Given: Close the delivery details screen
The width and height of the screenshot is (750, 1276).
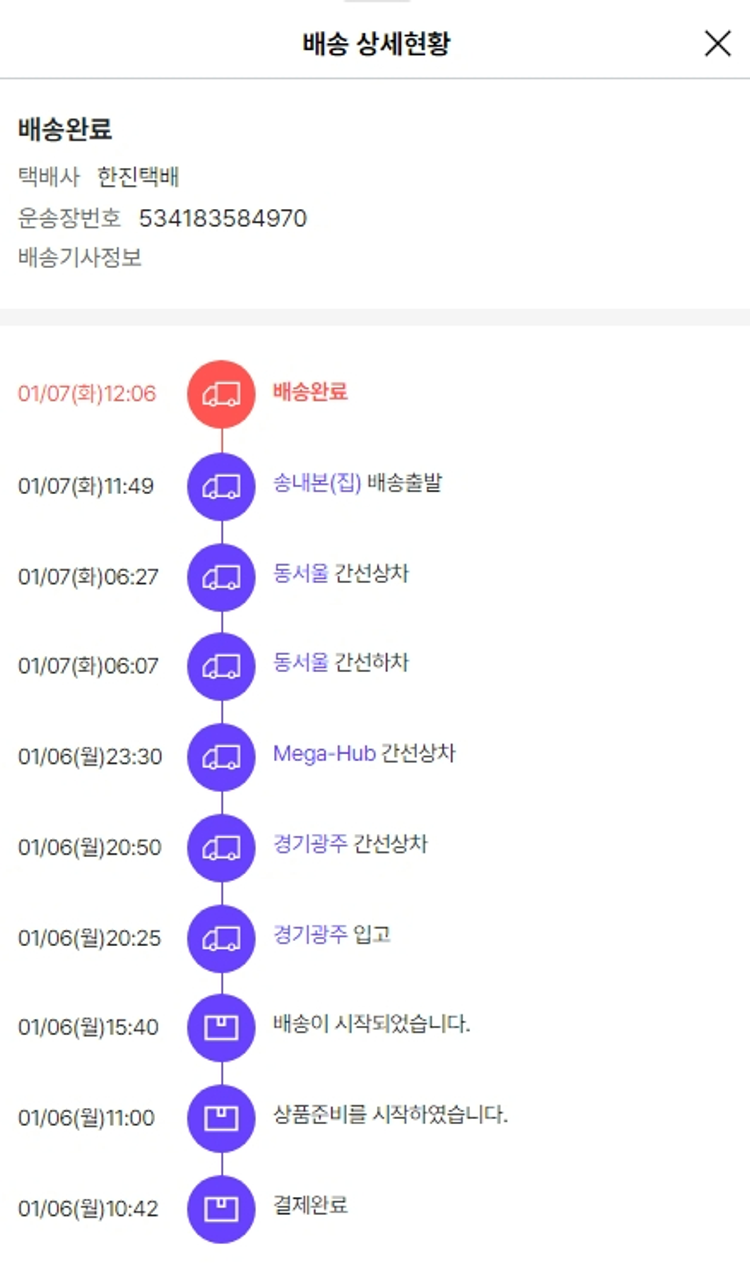Looking at the screenshot, I should pyautogui.click(x=717, y=43).
